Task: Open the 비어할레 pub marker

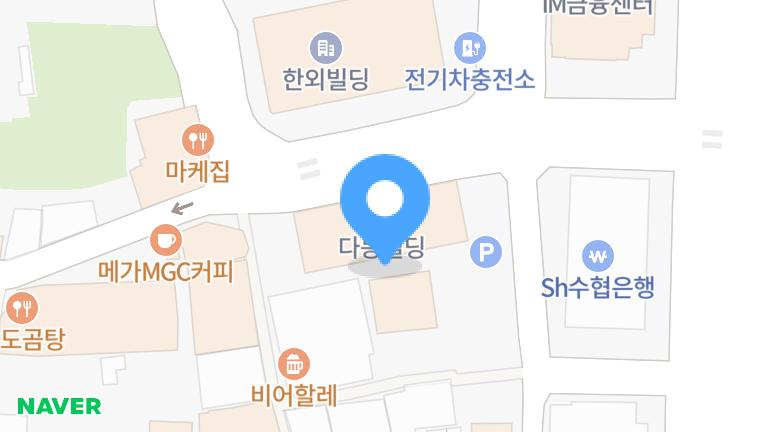Action: [294, 363]
